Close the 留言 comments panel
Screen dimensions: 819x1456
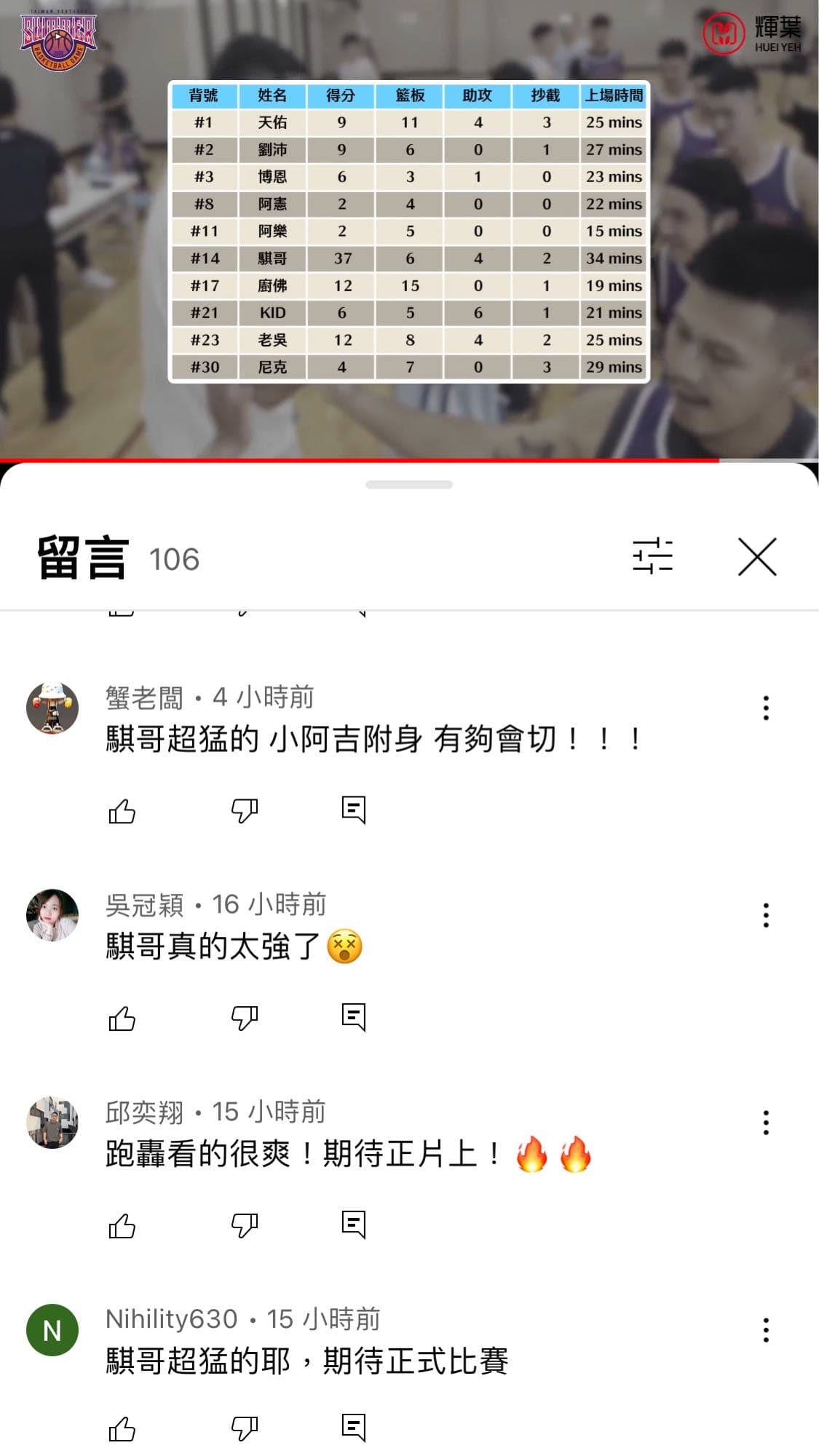pyautogui.click(x=757, y=557)
